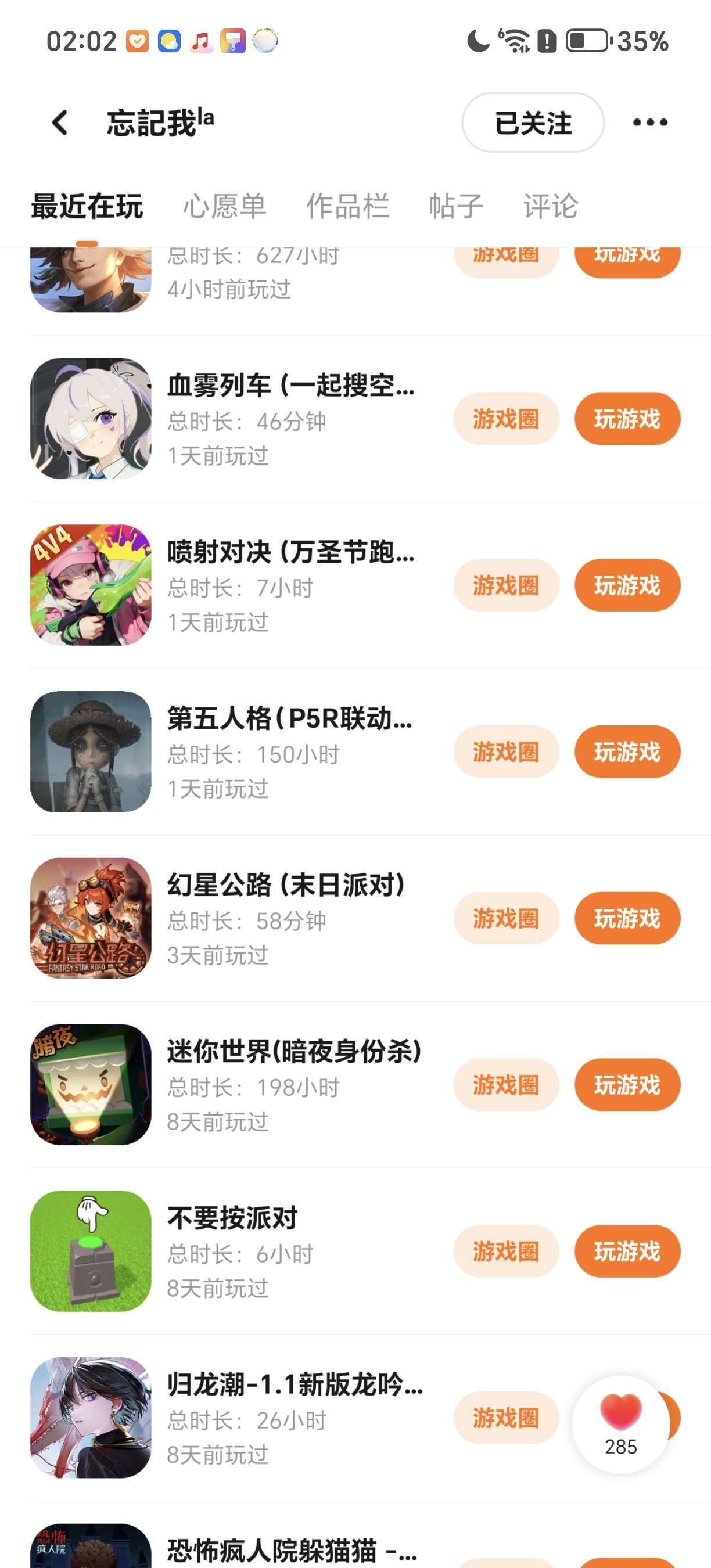Image resolution: width=711 pixels, height=1568 pixels.
Task: View the 评论 tab
Action: click(x=550, y=206)
